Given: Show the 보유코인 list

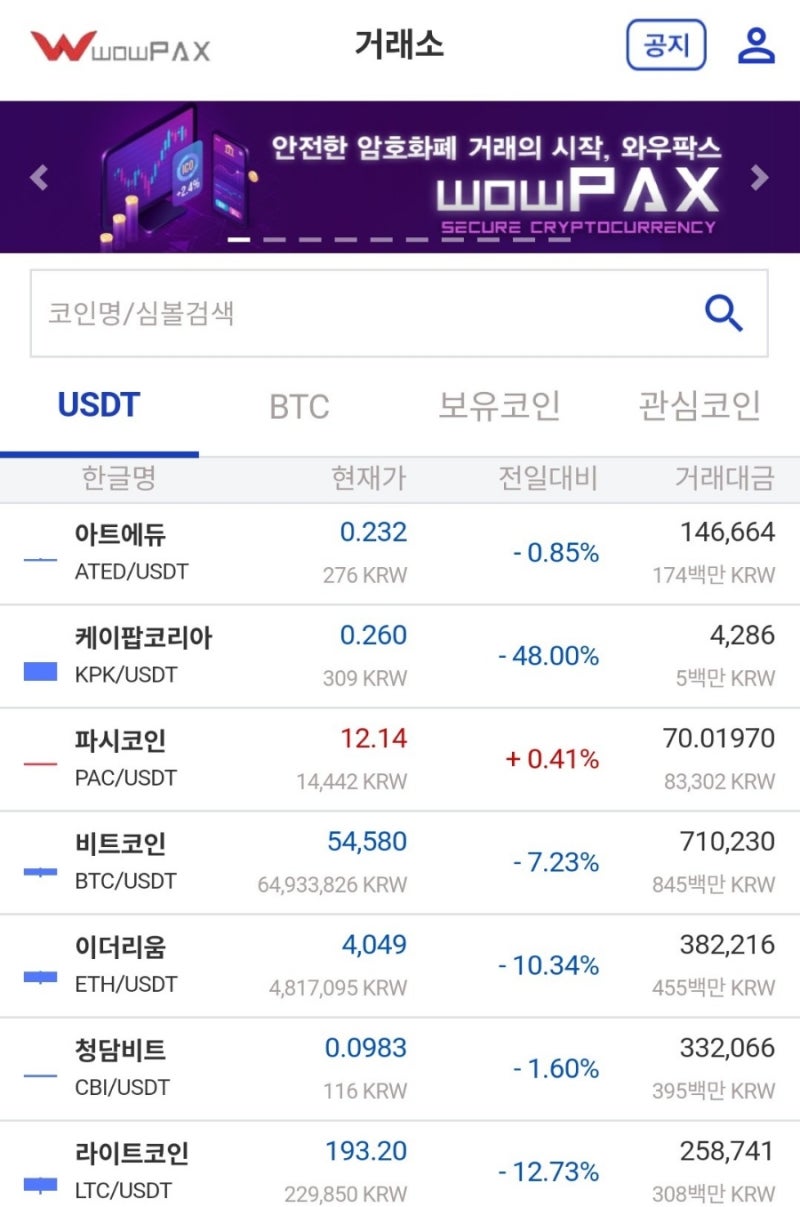Looking at the screenshot, I should point(500,404).
